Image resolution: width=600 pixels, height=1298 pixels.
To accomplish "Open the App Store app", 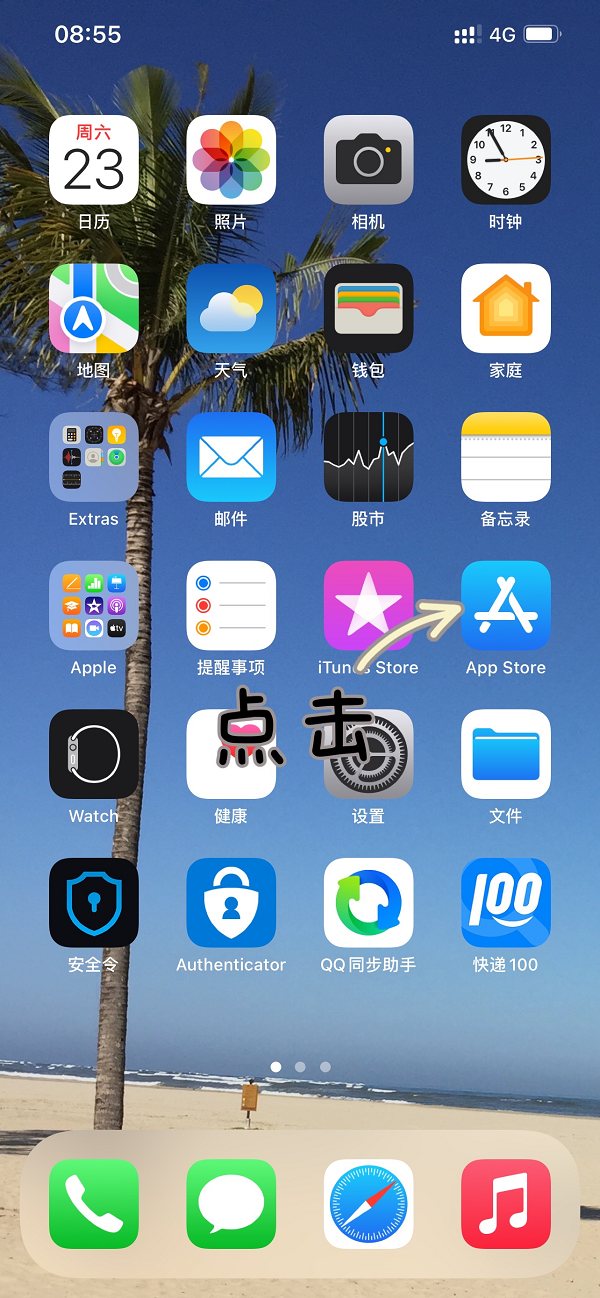I will 505,605.
